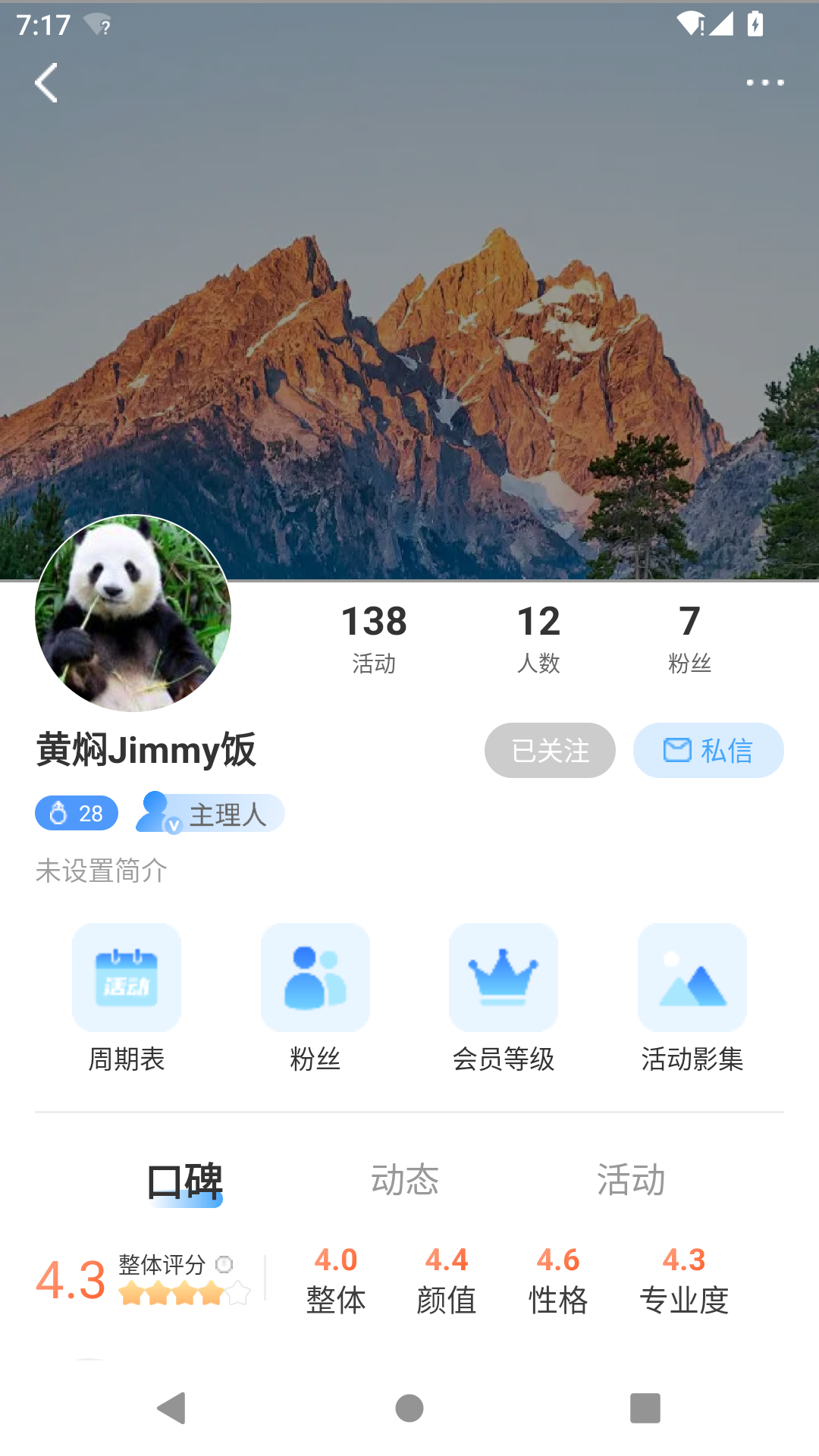The height and width of the screenshot is (1456, 819).
Task: Click the 未设置简介 bio text
Action: tap(101, 872)
